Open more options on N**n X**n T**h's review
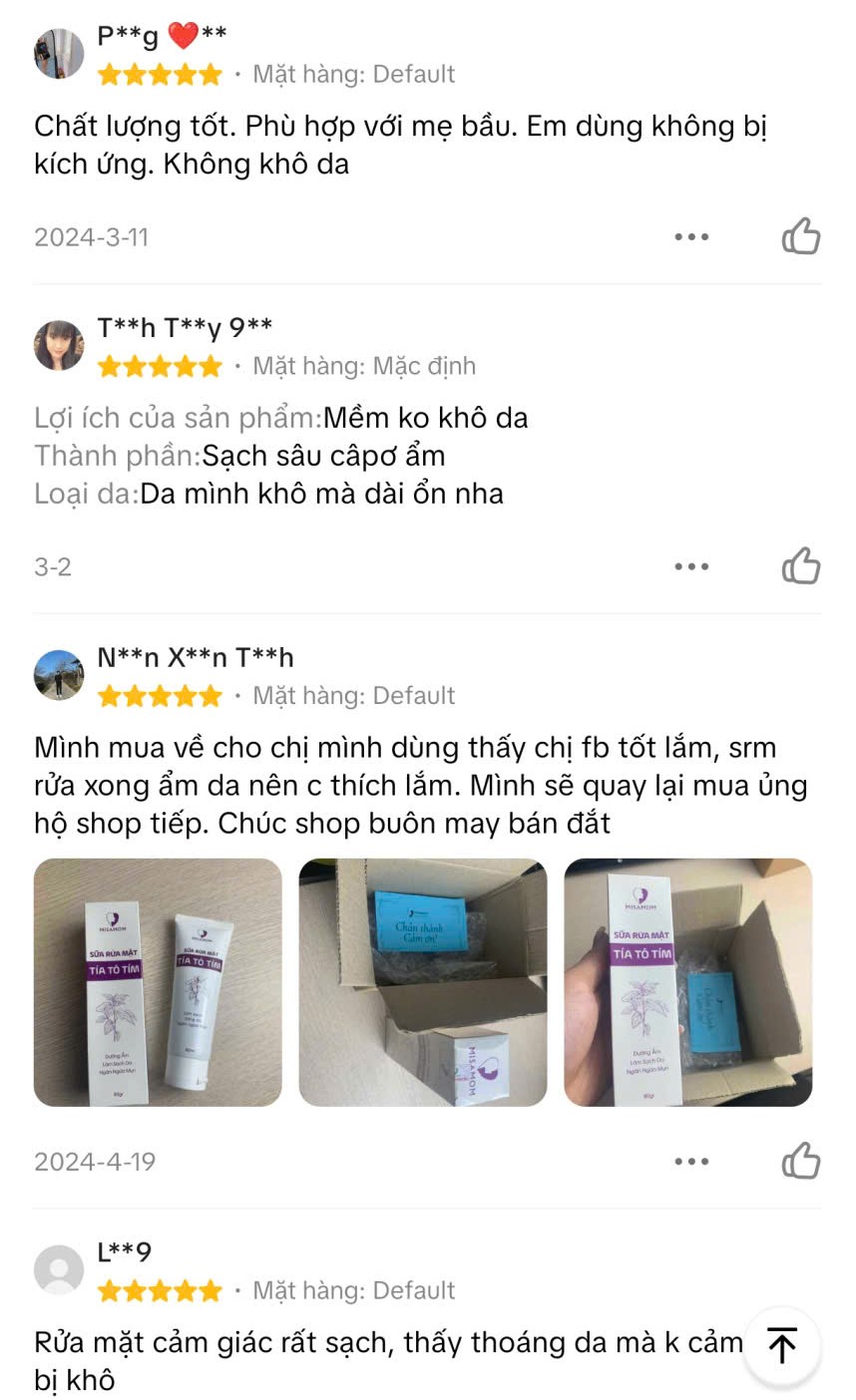856x1400 pixels. [x=691, y=1162]
